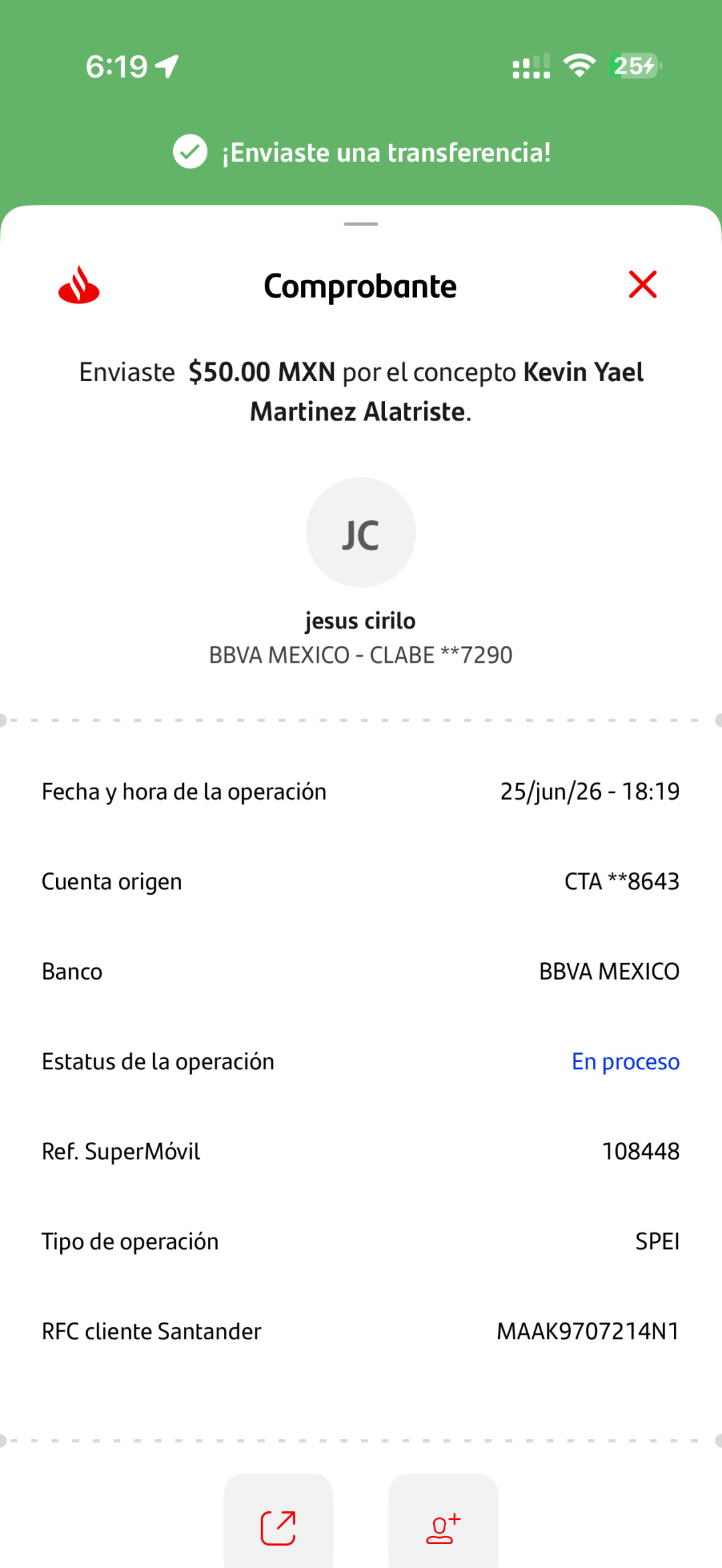Tap the sheet's drag handle

tap(361, 224)
